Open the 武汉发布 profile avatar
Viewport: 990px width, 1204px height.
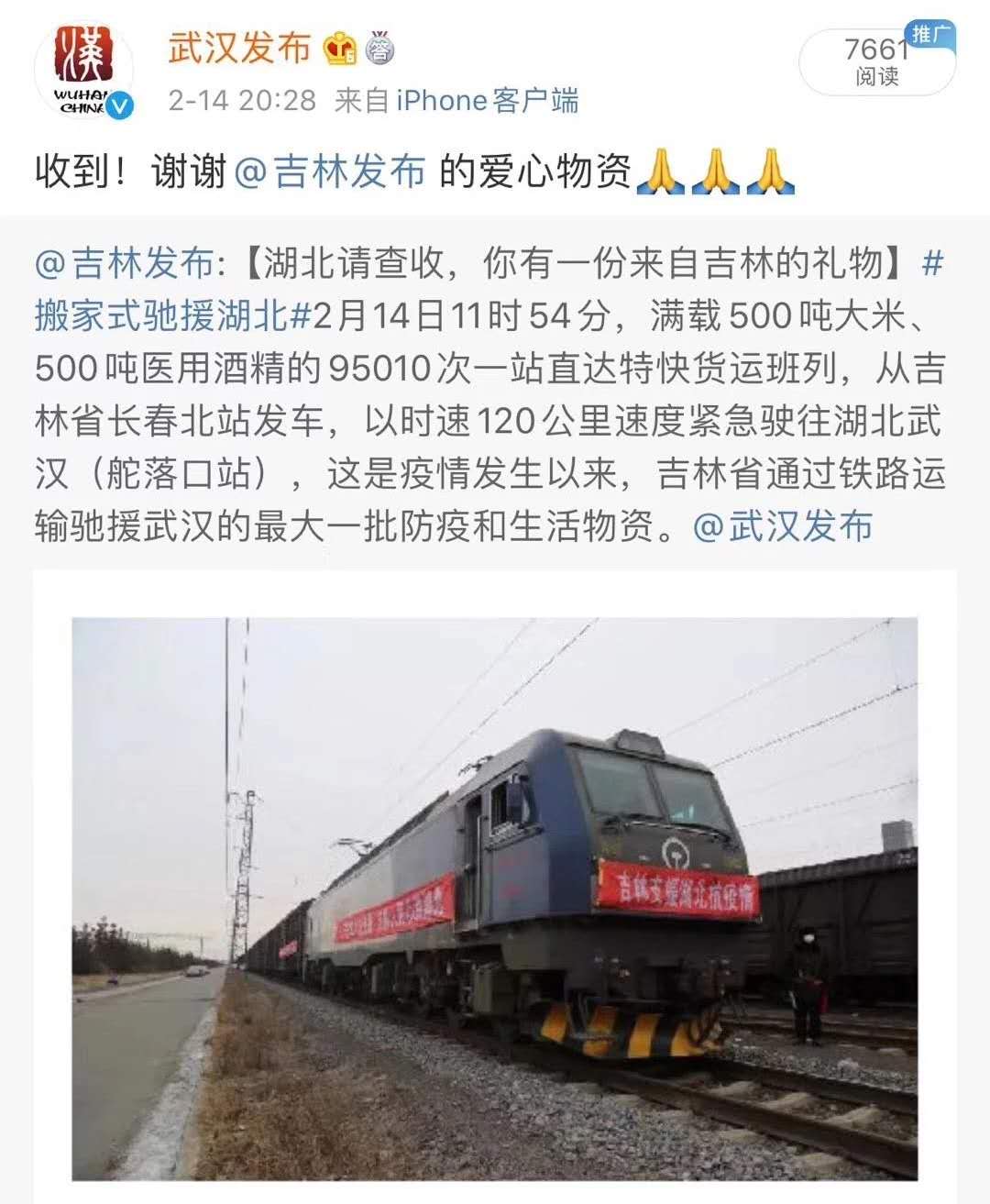click(x=83, y=72)
